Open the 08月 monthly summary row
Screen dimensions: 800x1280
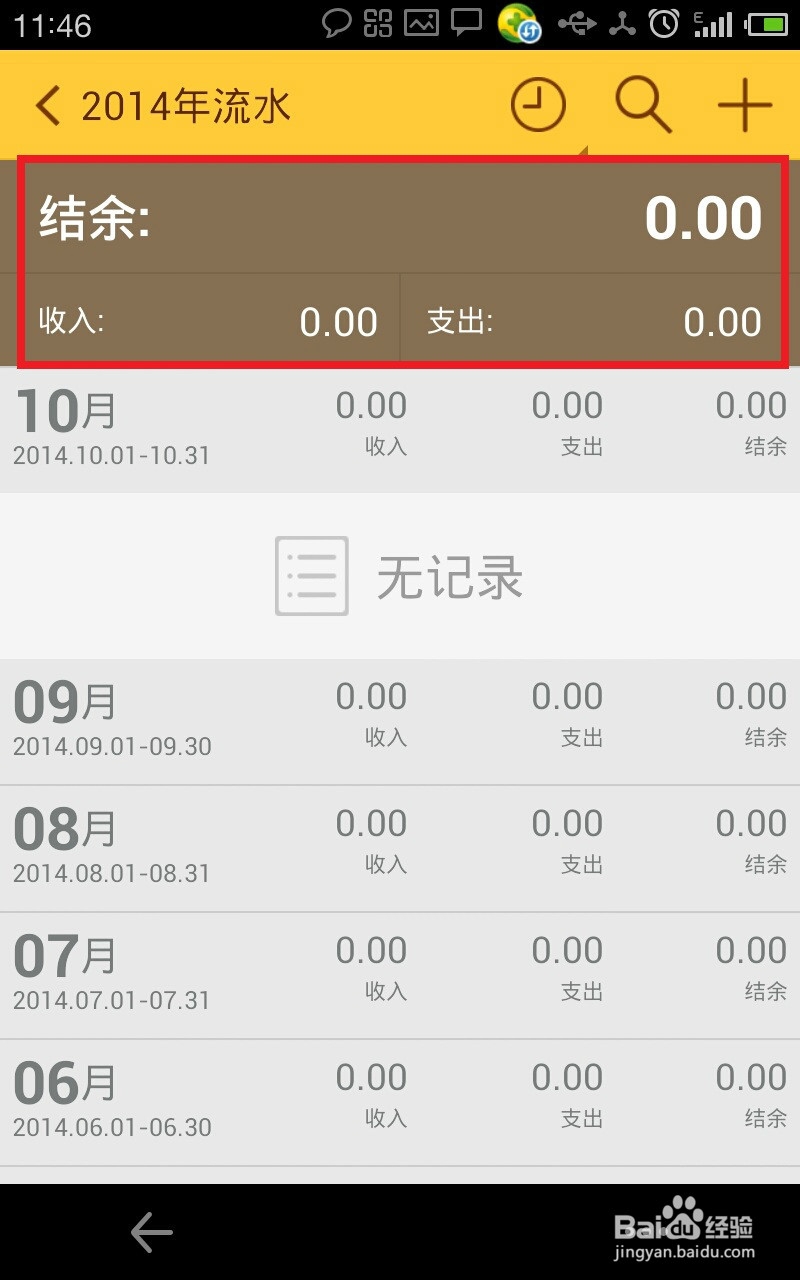pos(400,841)
